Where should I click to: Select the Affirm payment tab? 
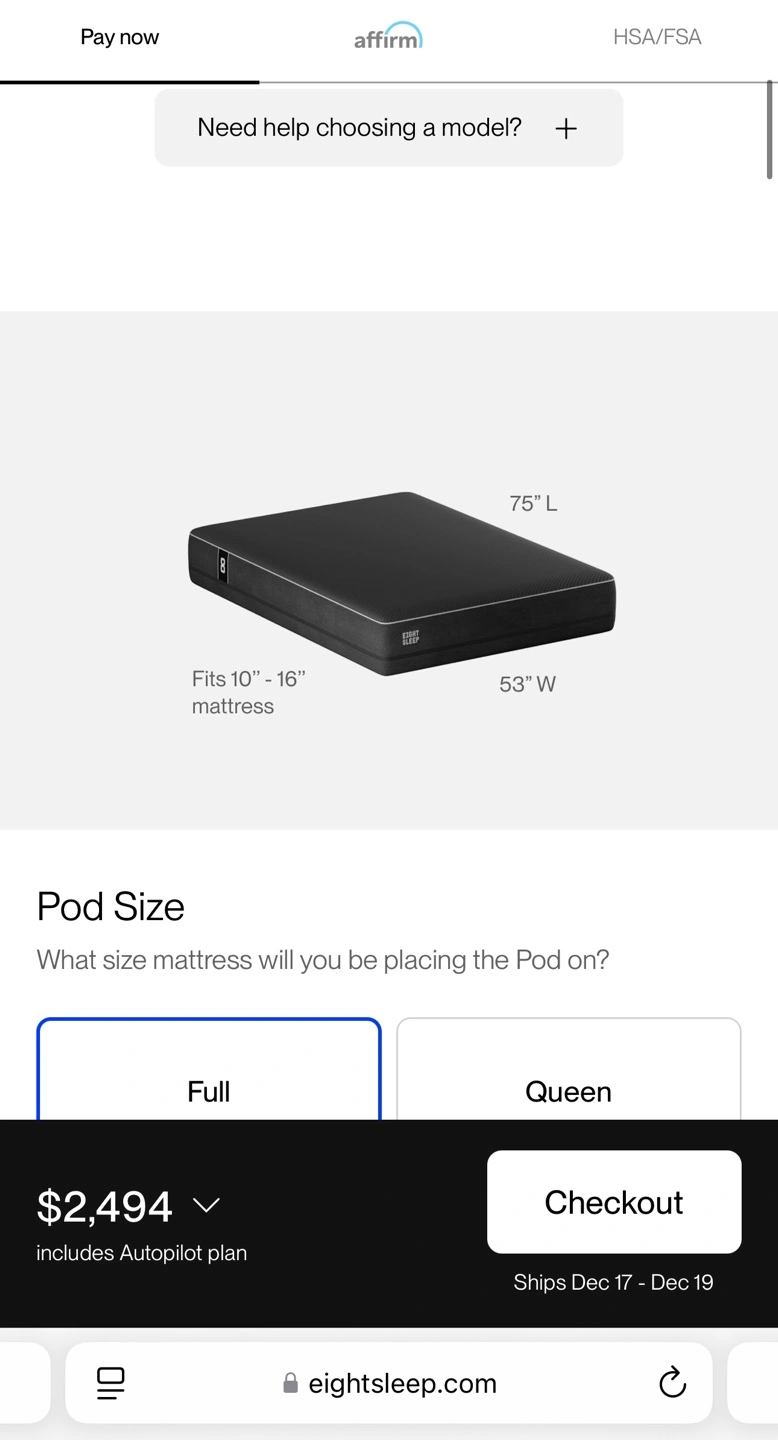coord(389,38)
